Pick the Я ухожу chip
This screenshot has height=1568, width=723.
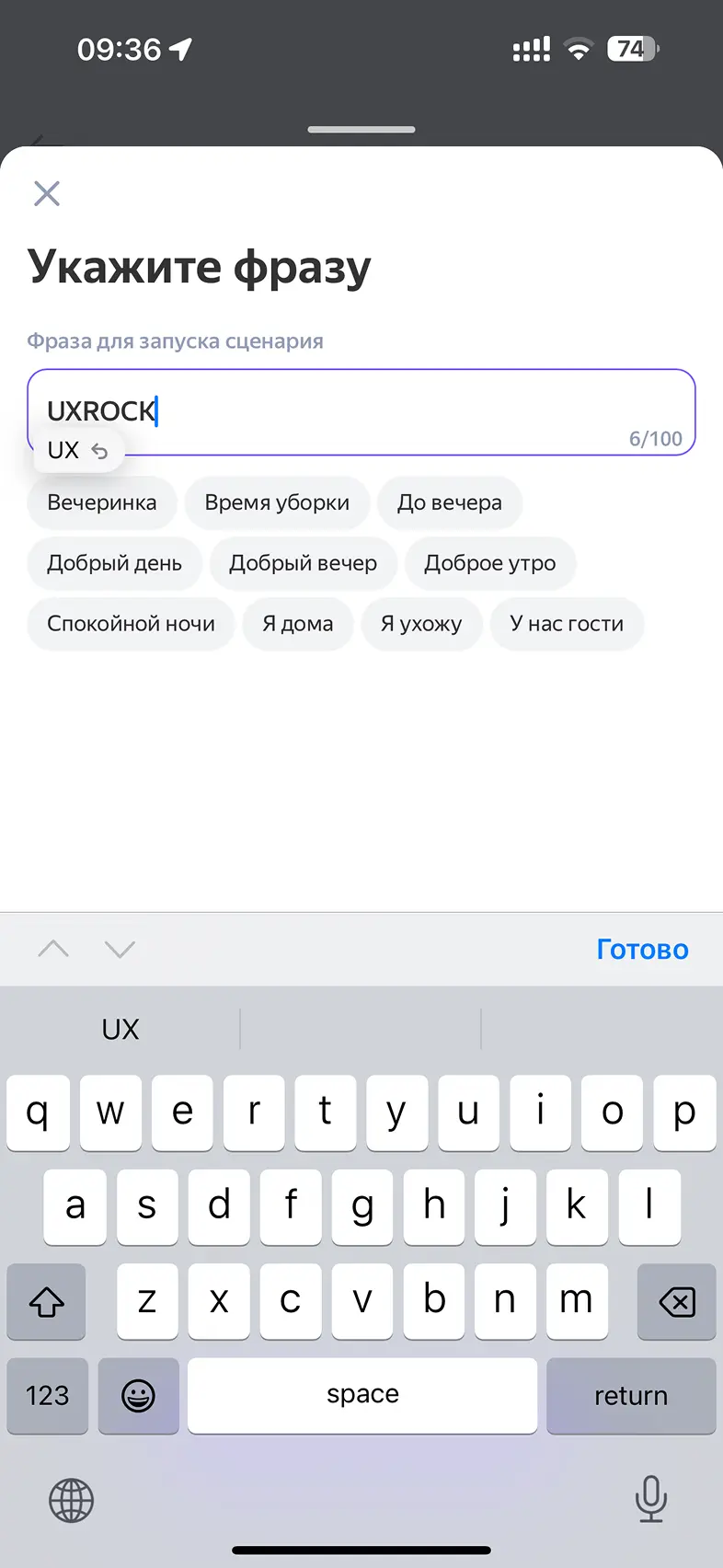point(421,624)
